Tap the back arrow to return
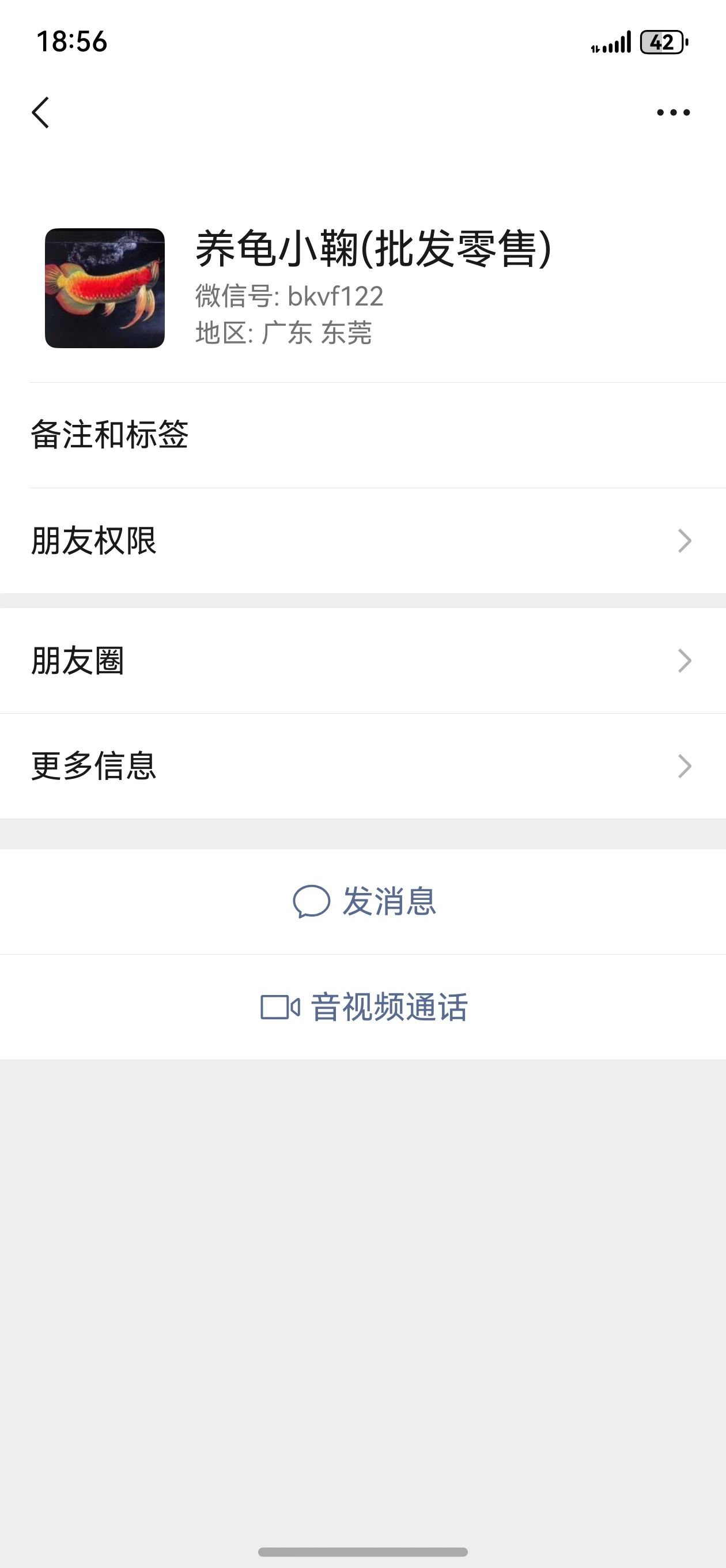Image resolution: width=726 pixels, height=1568 pixels. pos(40,112)
